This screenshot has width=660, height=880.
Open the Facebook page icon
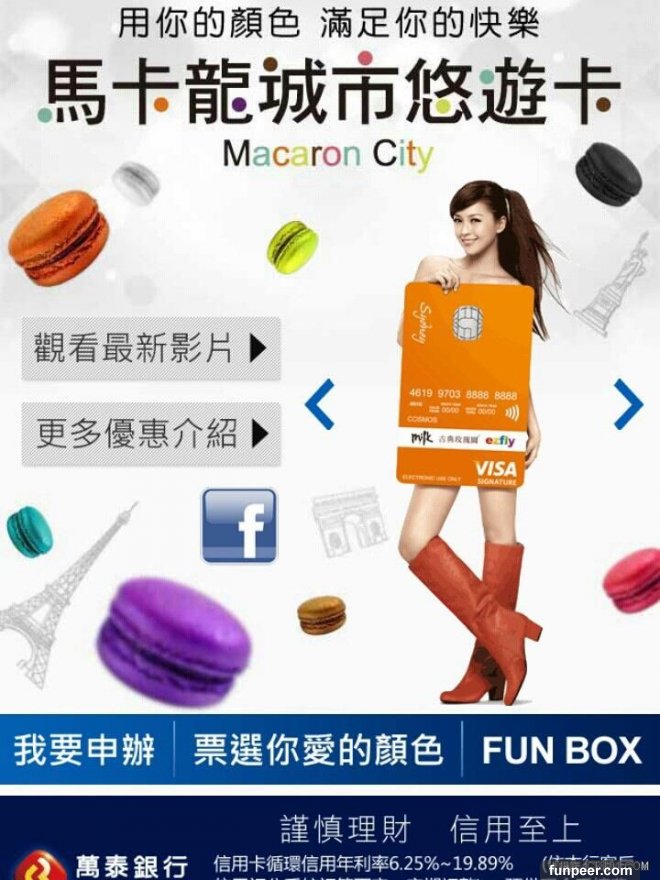(x=239, y=525)
